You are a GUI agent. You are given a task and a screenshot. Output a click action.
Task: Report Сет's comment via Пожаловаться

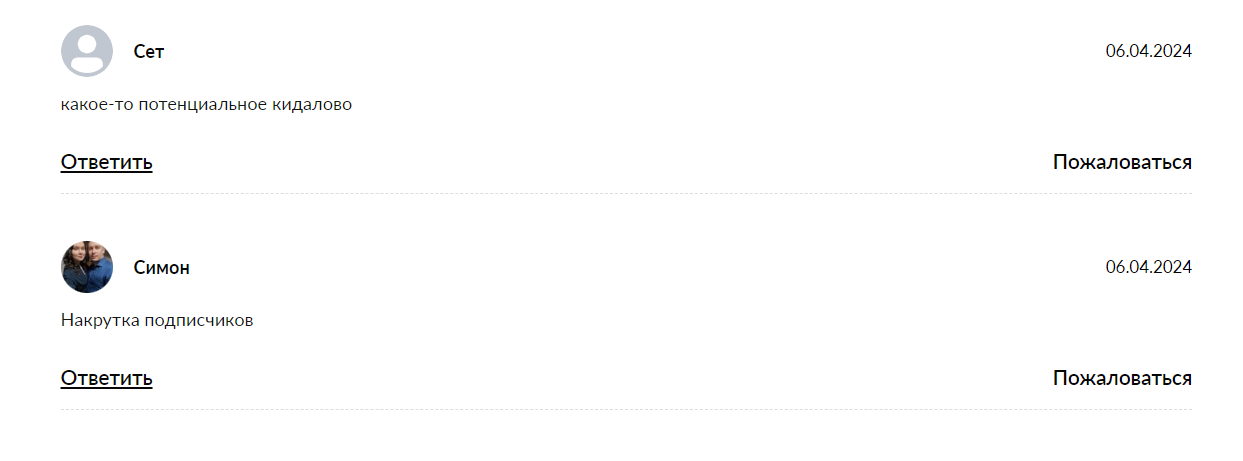[1121, 162]
